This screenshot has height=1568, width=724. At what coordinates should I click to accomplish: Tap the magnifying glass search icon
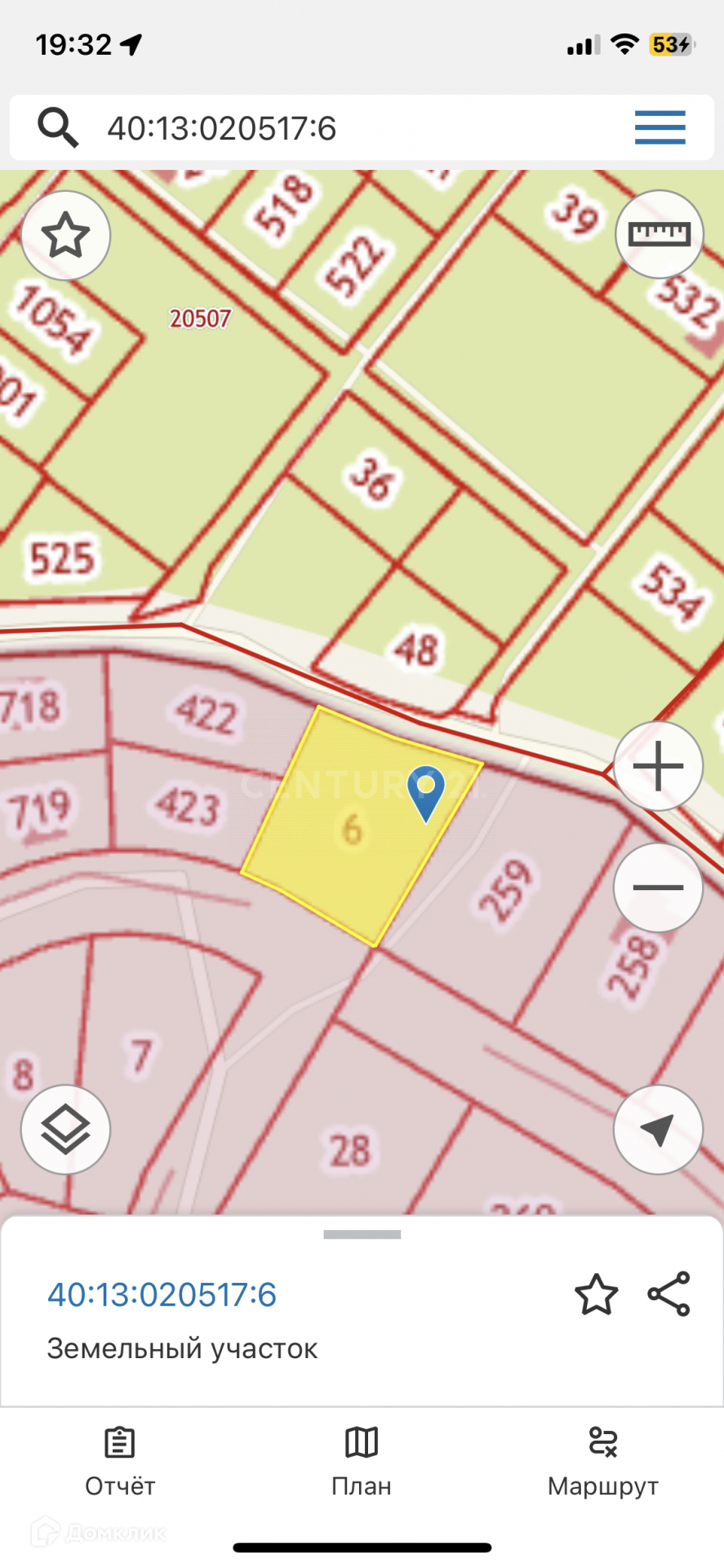(x=58, y=128)
